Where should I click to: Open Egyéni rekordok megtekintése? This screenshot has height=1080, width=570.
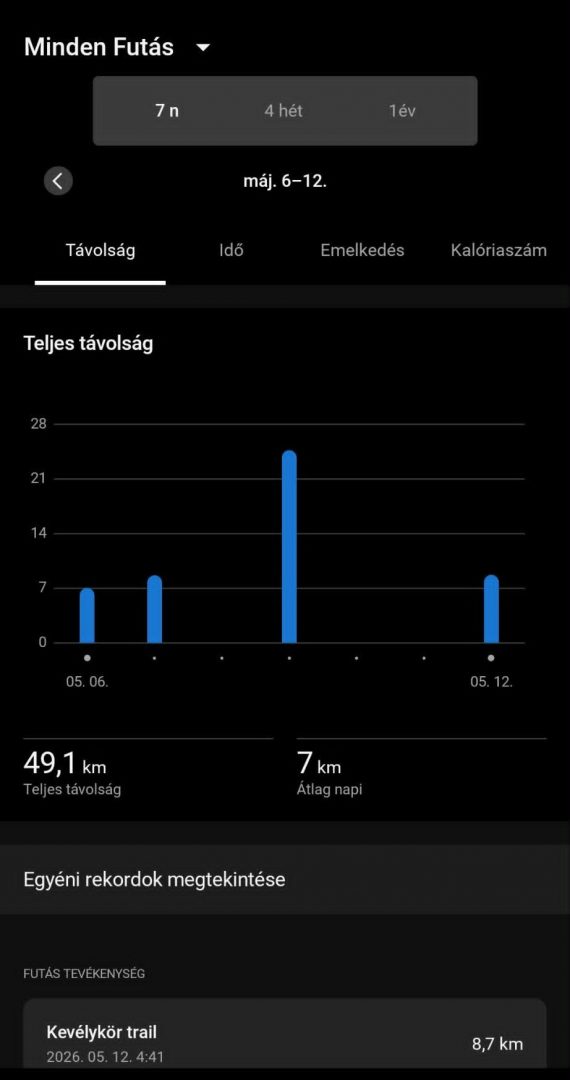285,880
